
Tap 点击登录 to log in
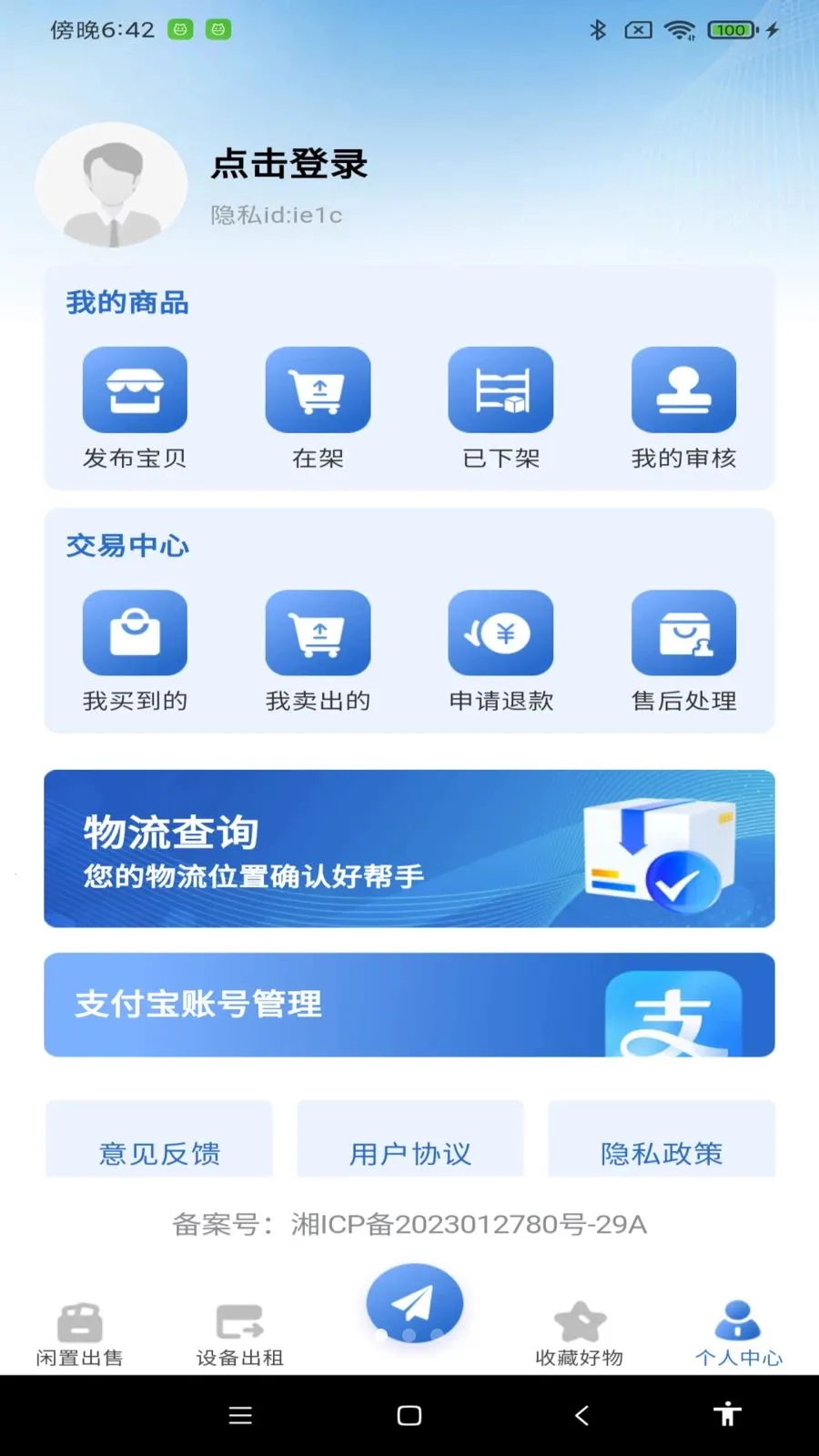[288, 165]
